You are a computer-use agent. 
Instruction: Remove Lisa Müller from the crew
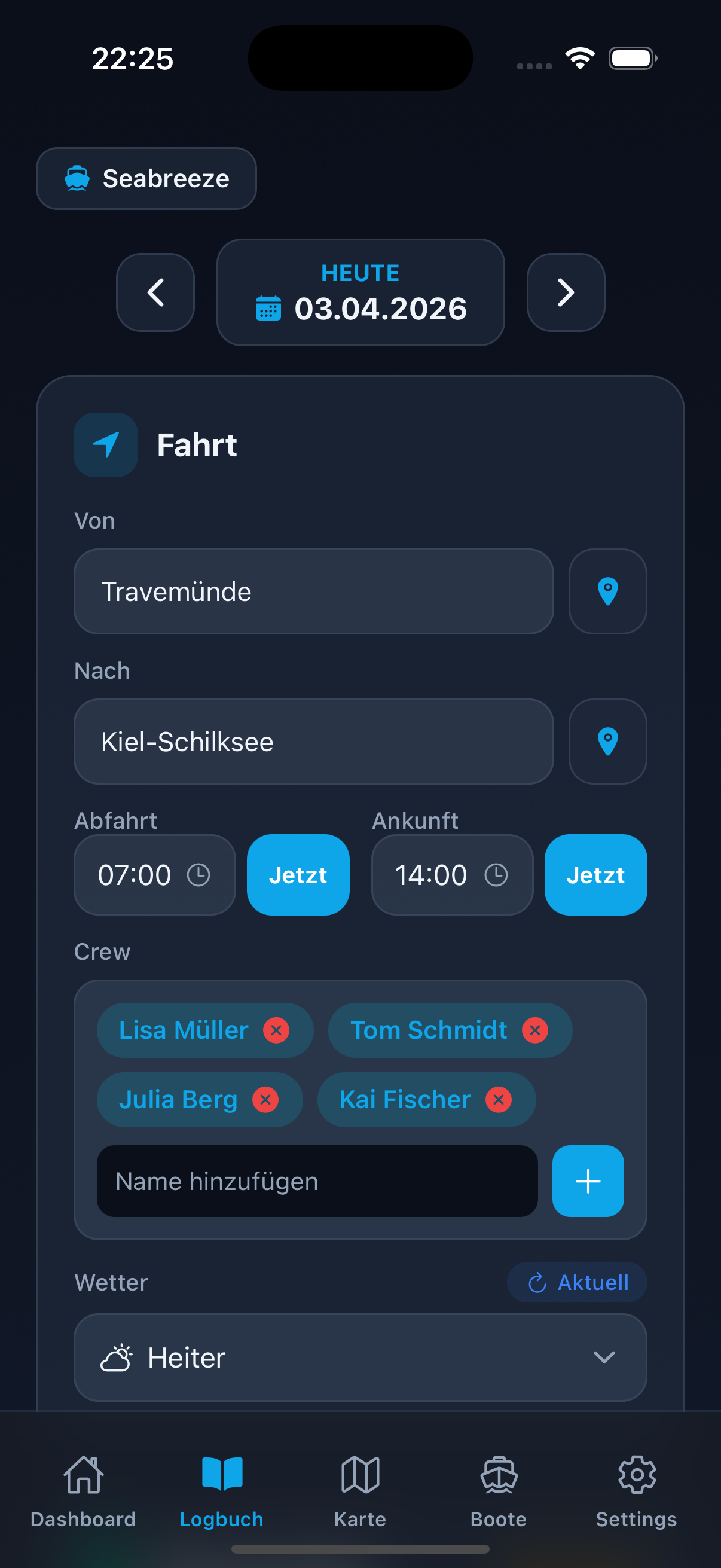click(277, 1030)
